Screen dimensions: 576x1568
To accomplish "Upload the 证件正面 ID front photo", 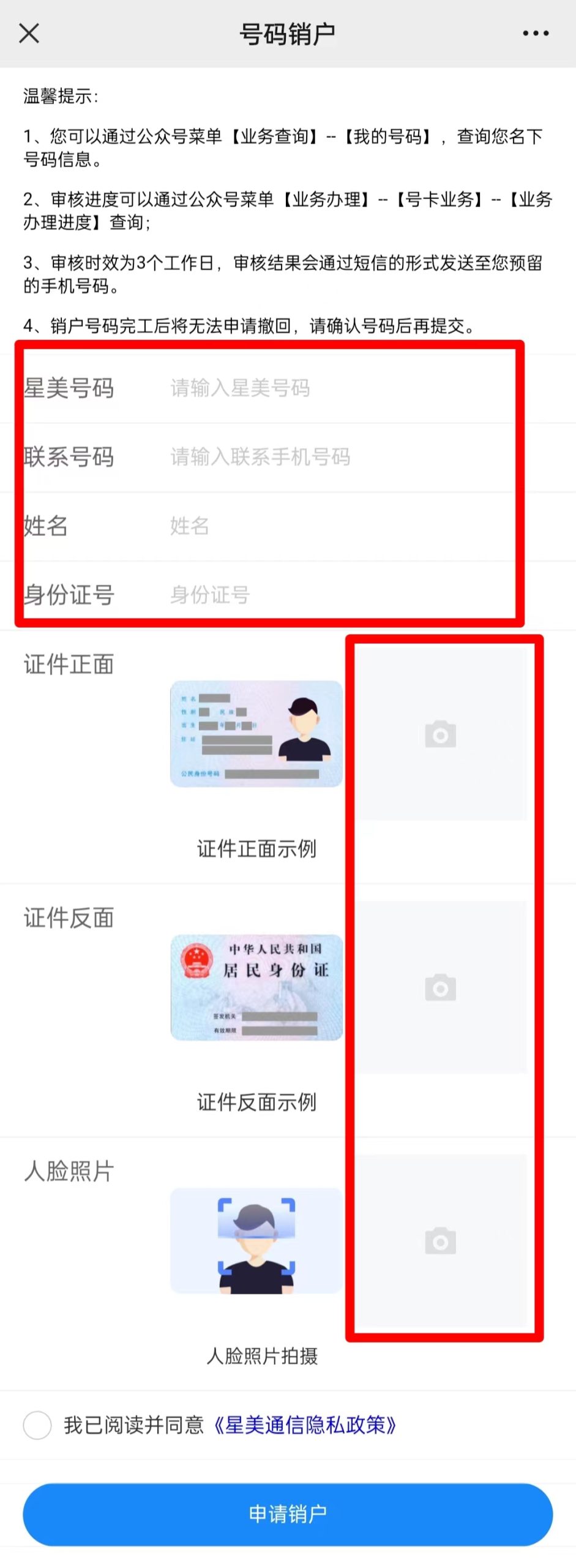I will pos(441,734).
